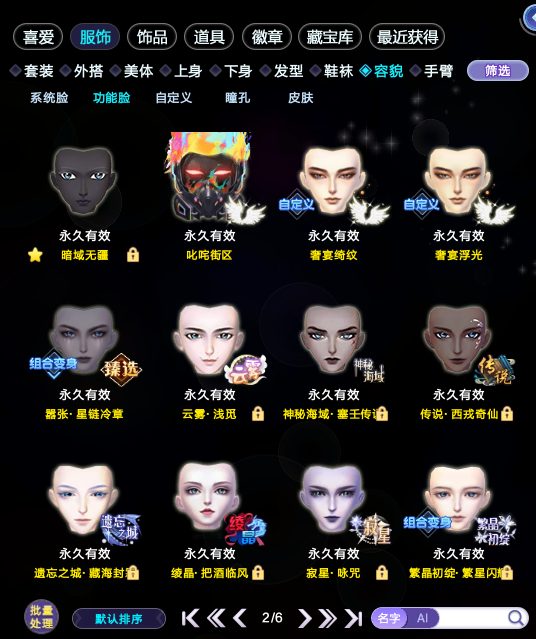Choose the 云雾·浅觅 face
This screenshot has width=536, height=639.
(210, 340)
